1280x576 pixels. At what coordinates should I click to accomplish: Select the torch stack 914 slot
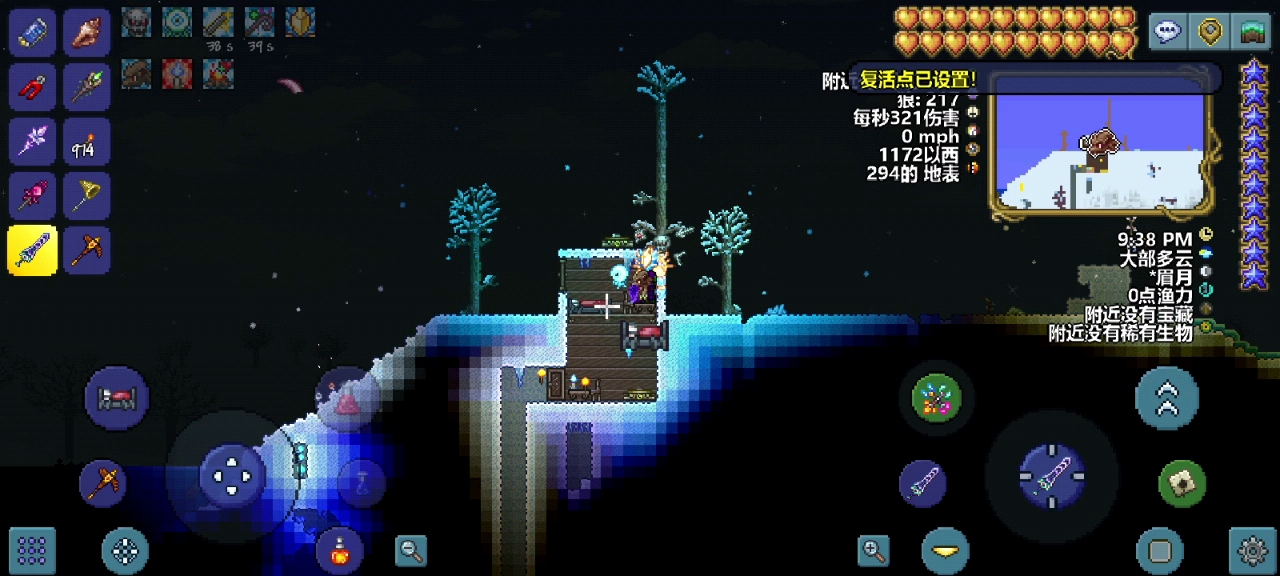click(87, 142)
